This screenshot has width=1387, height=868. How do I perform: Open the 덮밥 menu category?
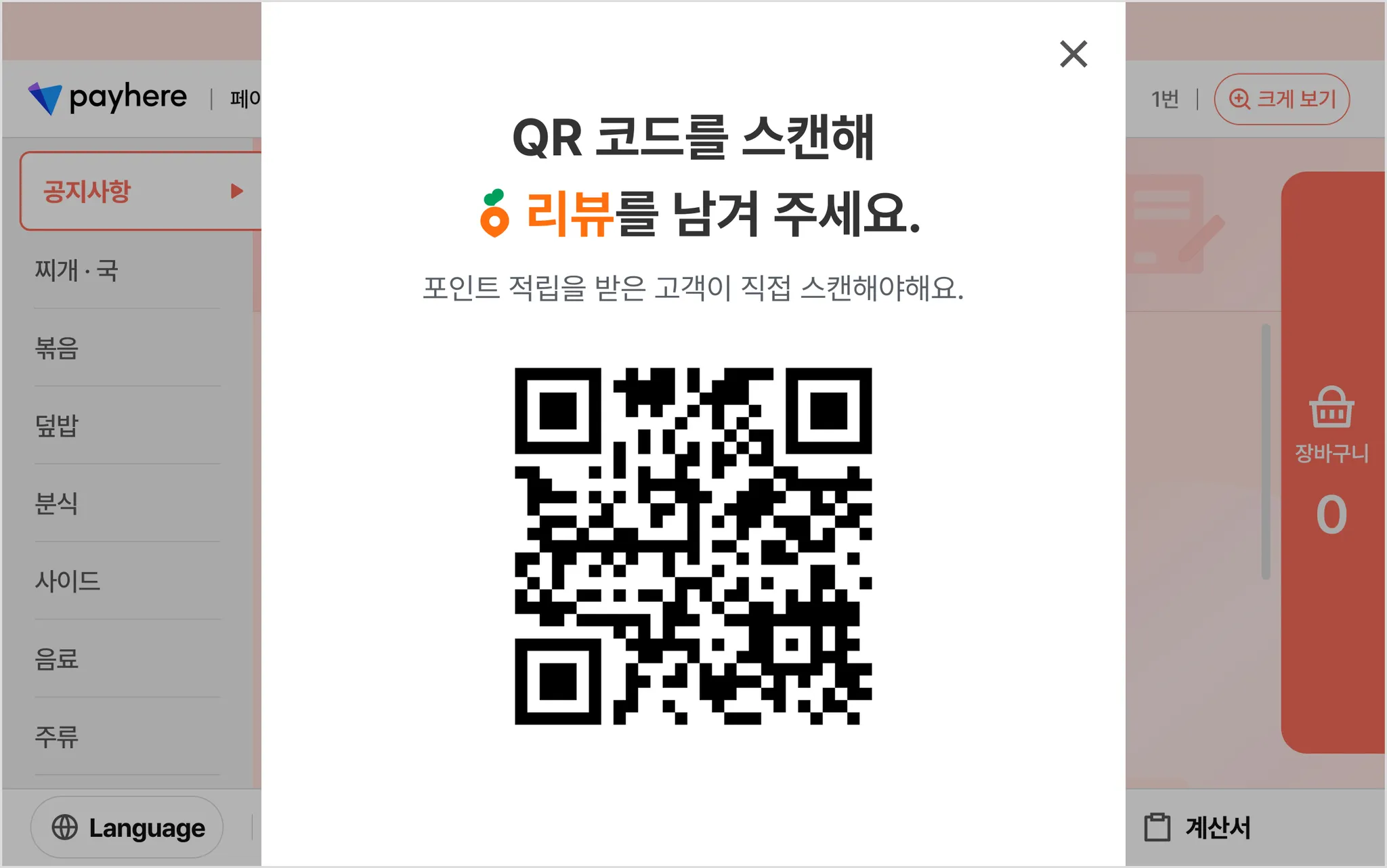[x=57, y=426]
